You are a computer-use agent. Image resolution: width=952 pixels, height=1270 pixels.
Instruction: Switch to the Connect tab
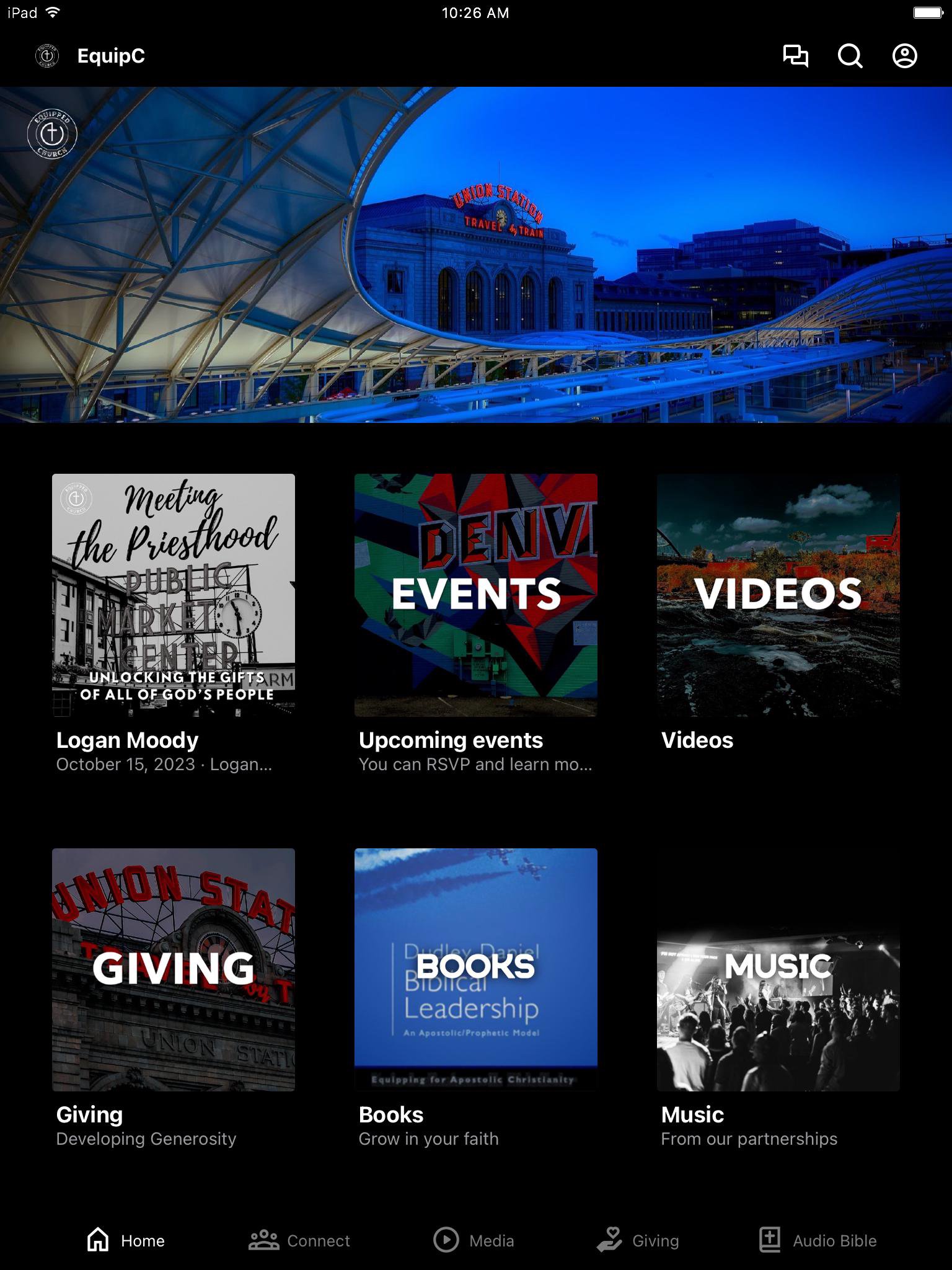tap(299, 1240)
